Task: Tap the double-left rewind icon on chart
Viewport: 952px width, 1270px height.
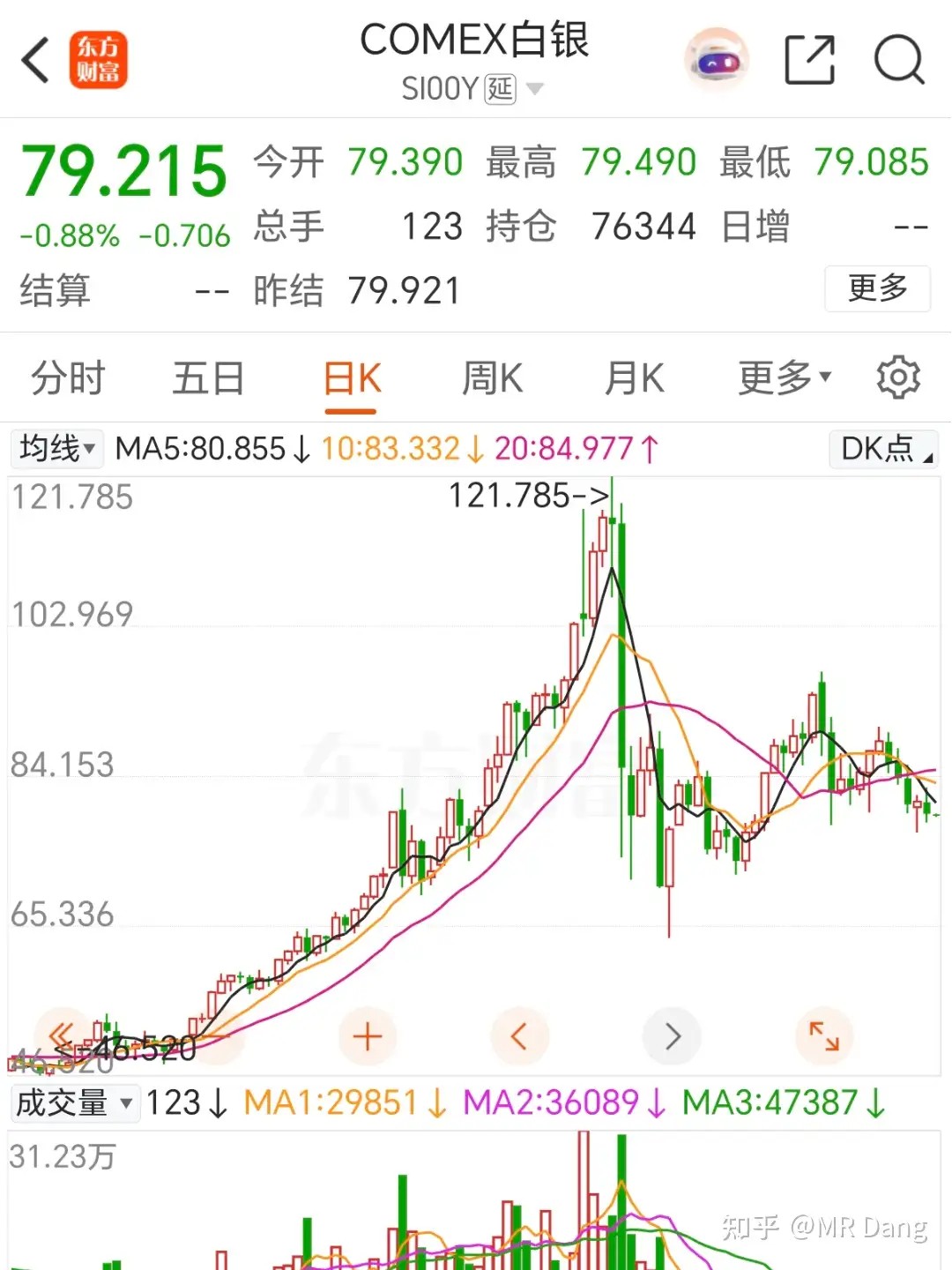Action: 62,1036
